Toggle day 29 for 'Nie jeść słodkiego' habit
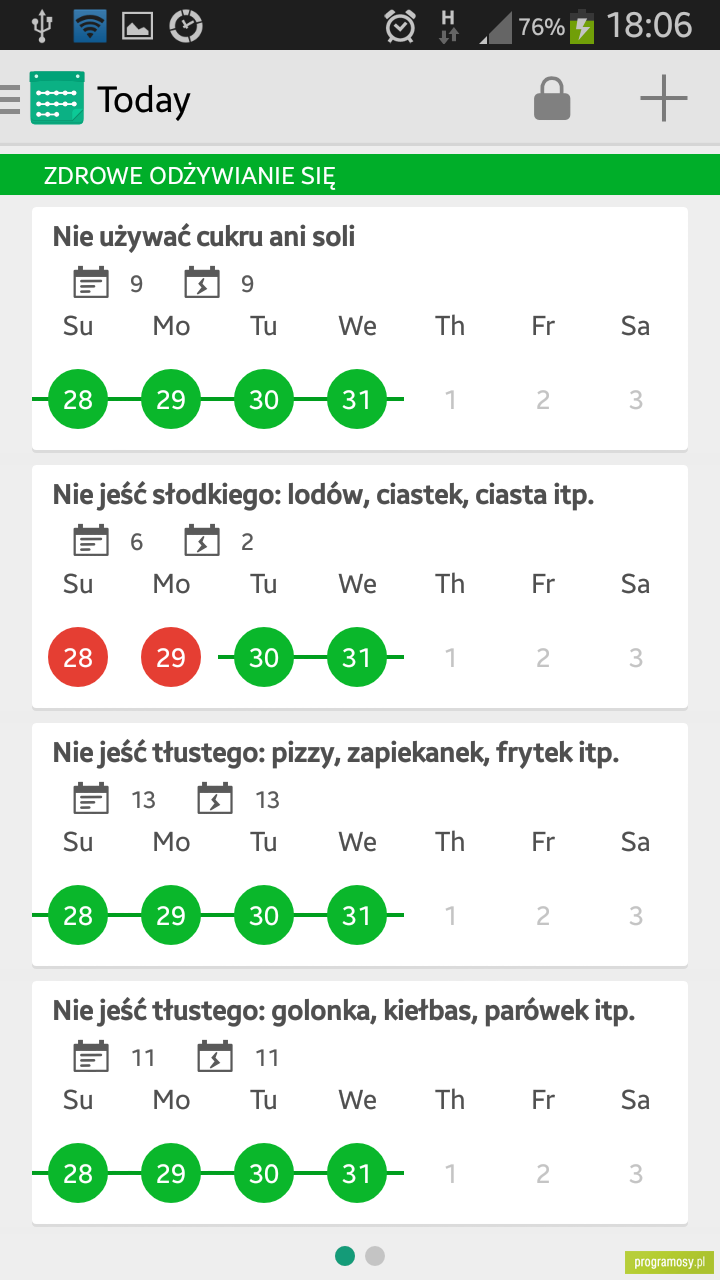Screen dimensions: 720x1280 [x=171, y=658]
